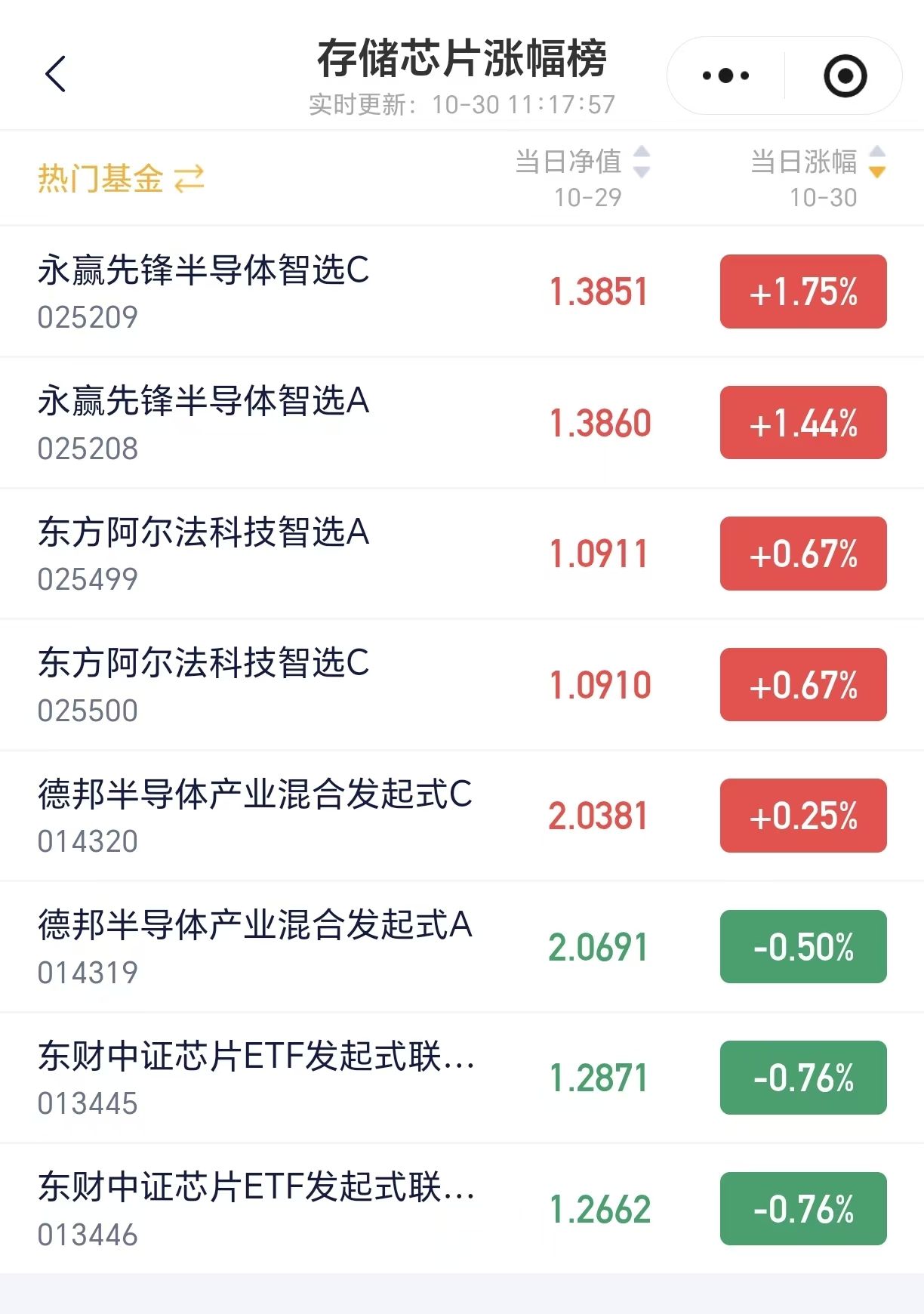The height and width of the screenshot is (1314, 924).
Task: Click the red +1.75% change badge
Action: [802, 291]
